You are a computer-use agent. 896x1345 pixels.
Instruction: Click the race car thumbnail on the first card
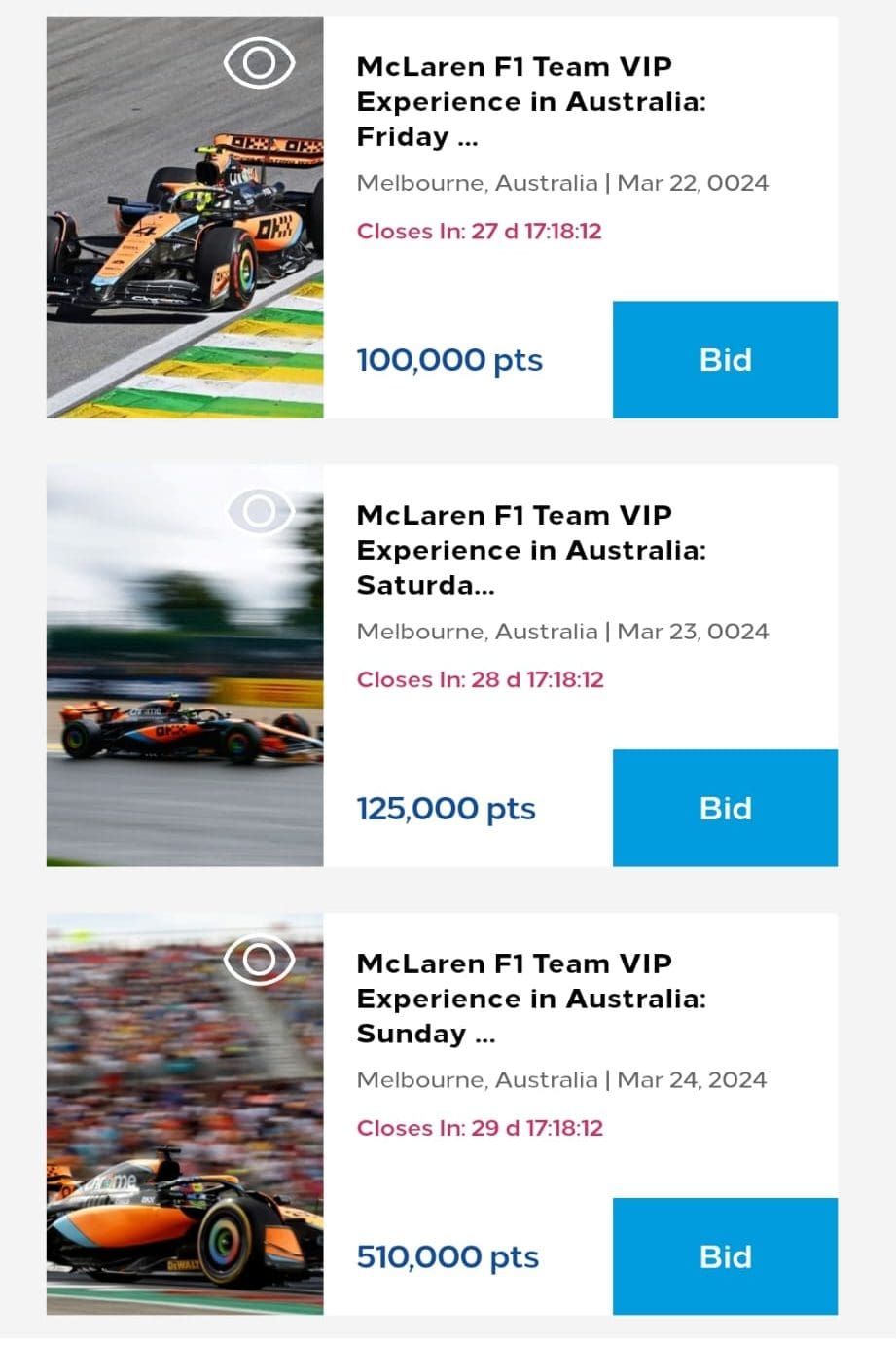(183, 214)
